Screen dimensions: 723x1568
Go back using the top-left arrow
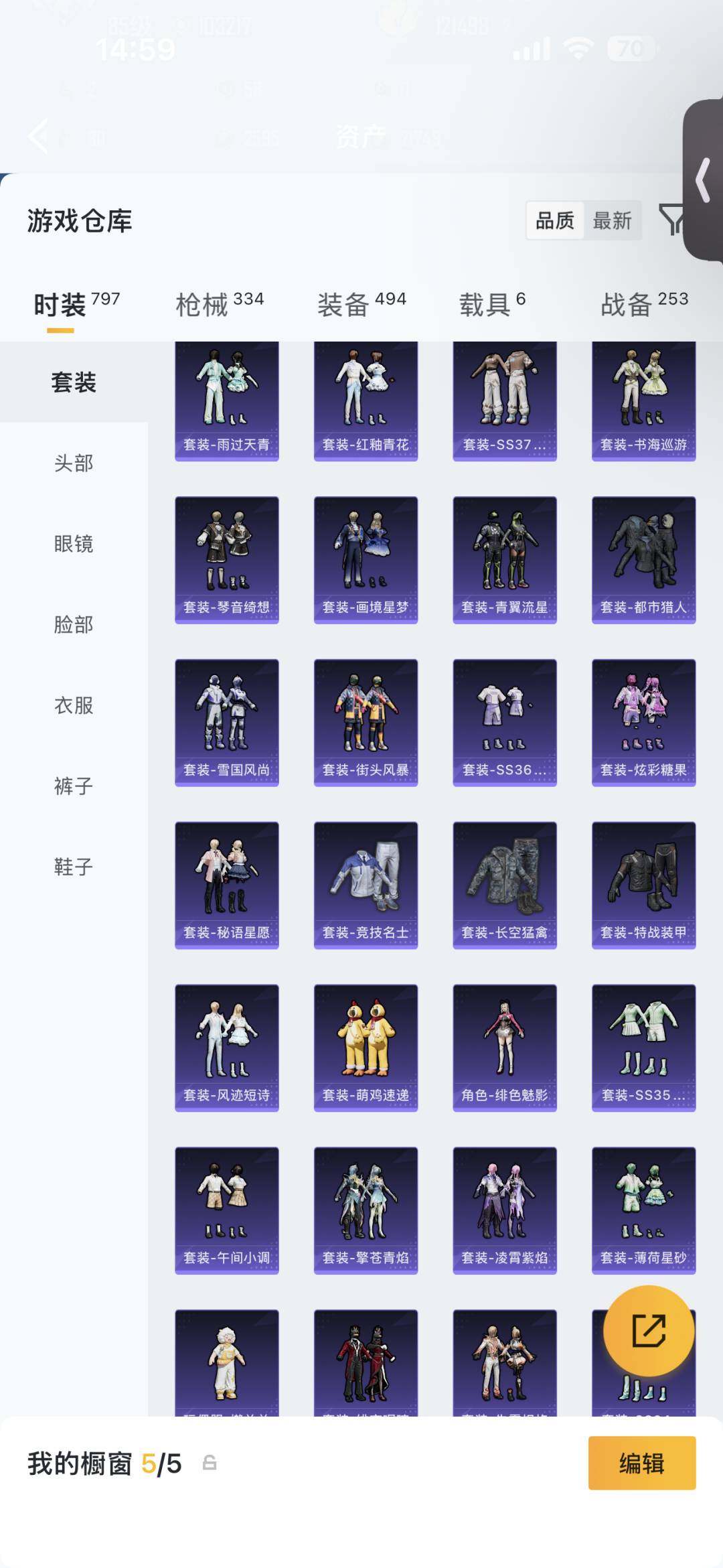pyautogui.click(x=39, y=137)
